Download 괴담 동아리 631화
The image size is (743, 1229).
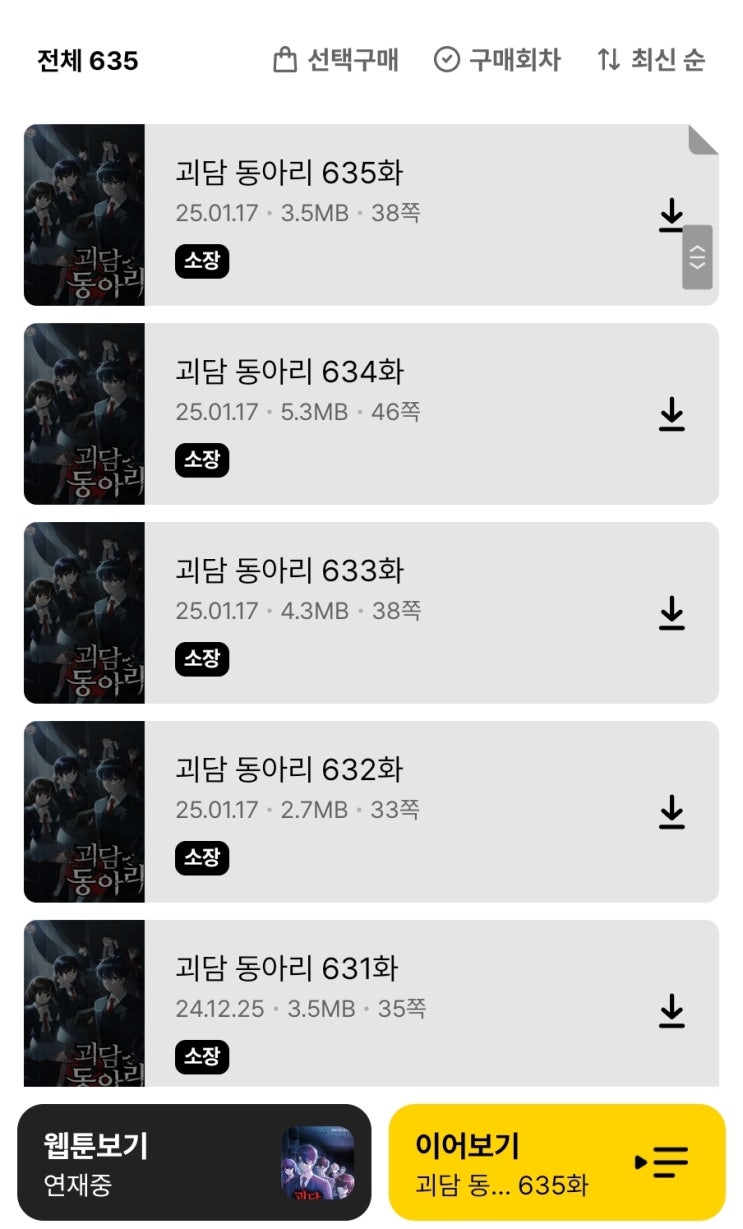(x=671, y=1011)
